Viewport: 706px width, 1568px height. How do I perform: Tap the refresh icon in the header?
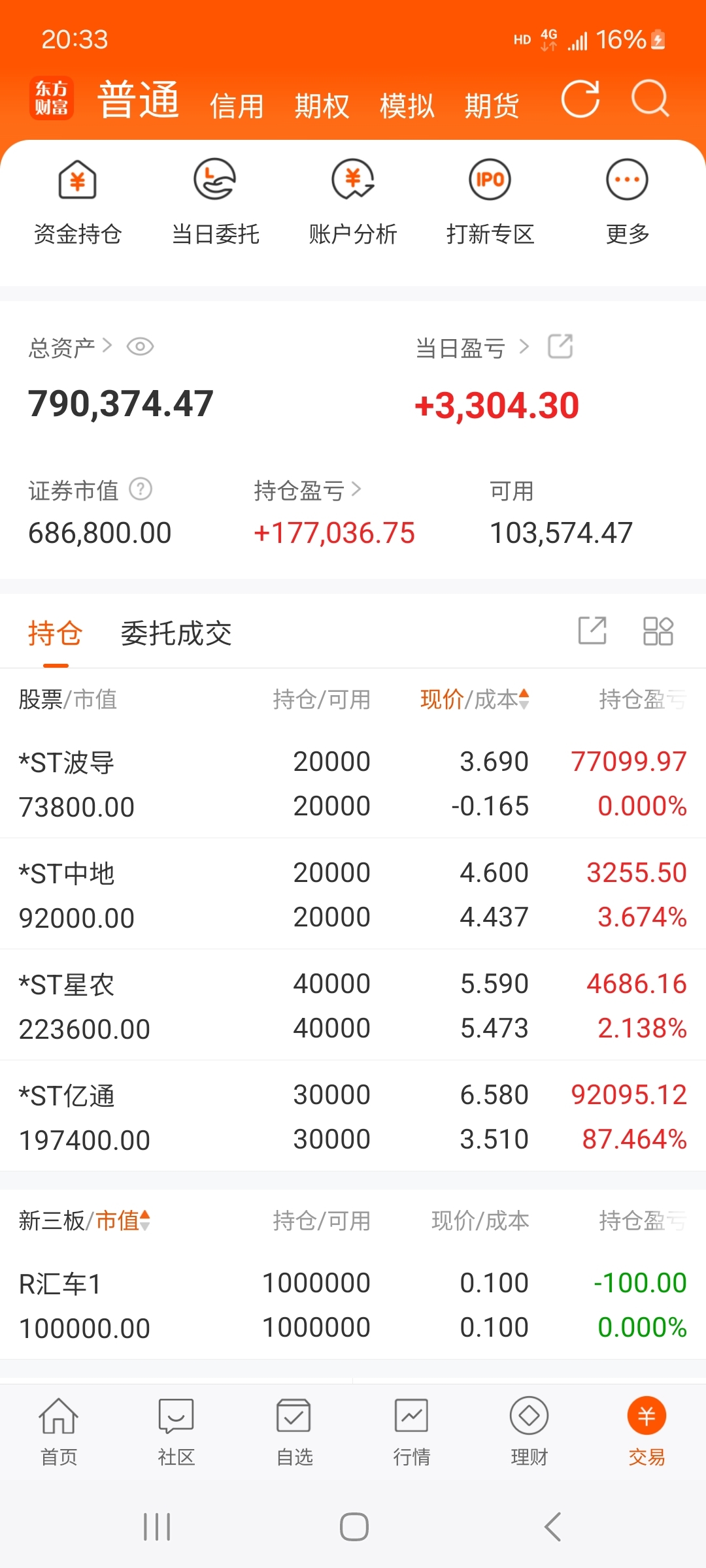580,99
